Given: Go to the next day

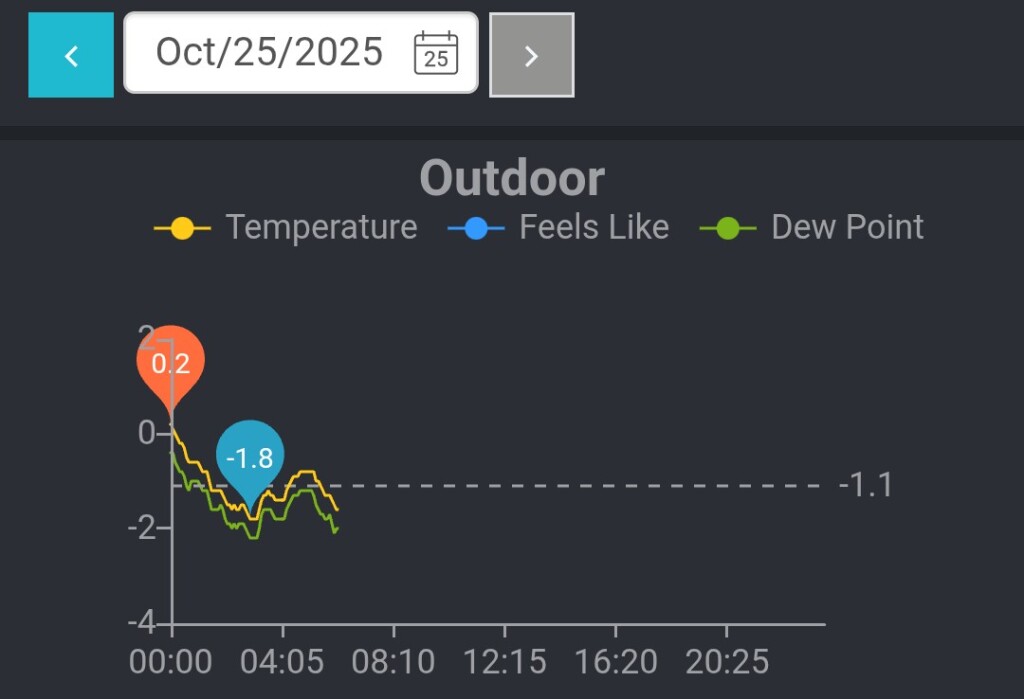Looking at the screenshot, I should coord(531,56).
